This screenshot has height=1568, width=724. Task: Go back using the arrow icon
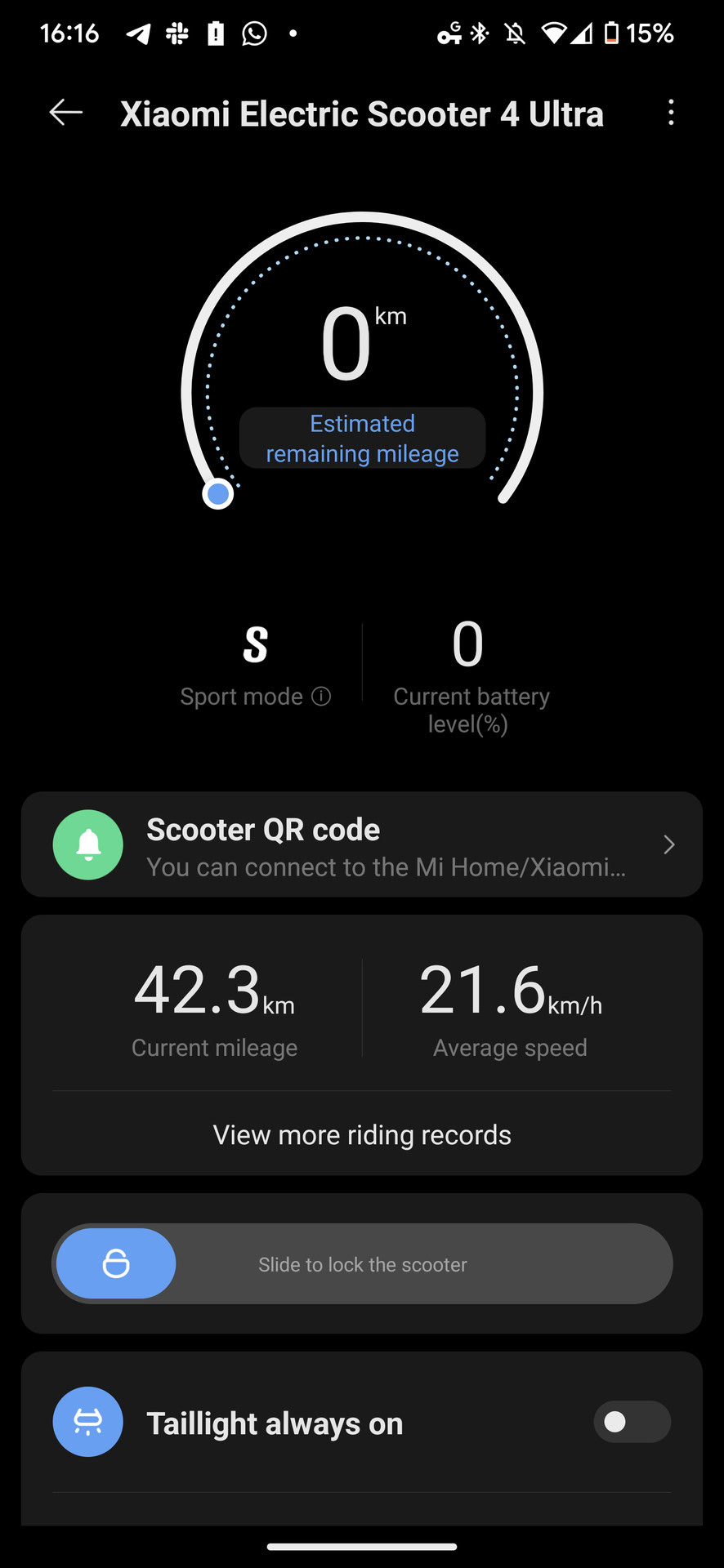coord(66,113)
